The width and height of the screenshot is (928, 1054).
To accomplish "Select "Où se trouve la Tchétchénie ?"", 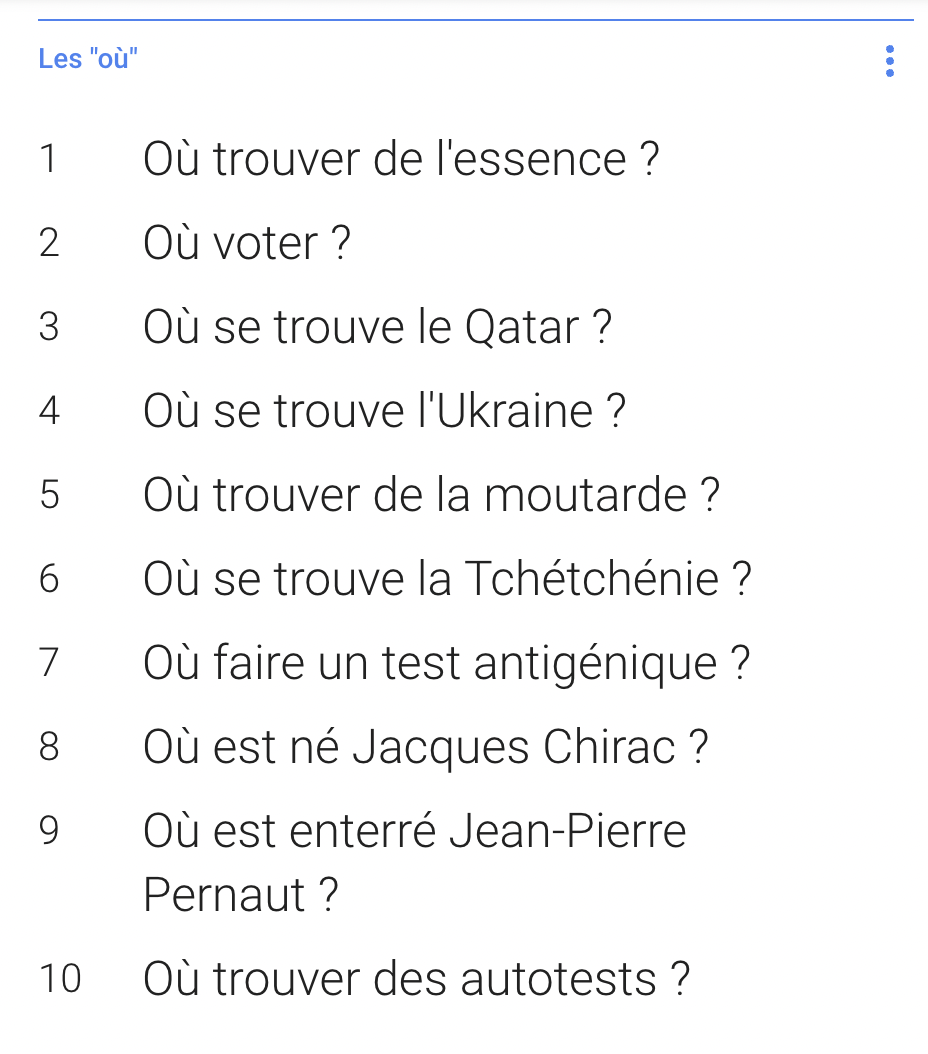I will coord(447,579).
